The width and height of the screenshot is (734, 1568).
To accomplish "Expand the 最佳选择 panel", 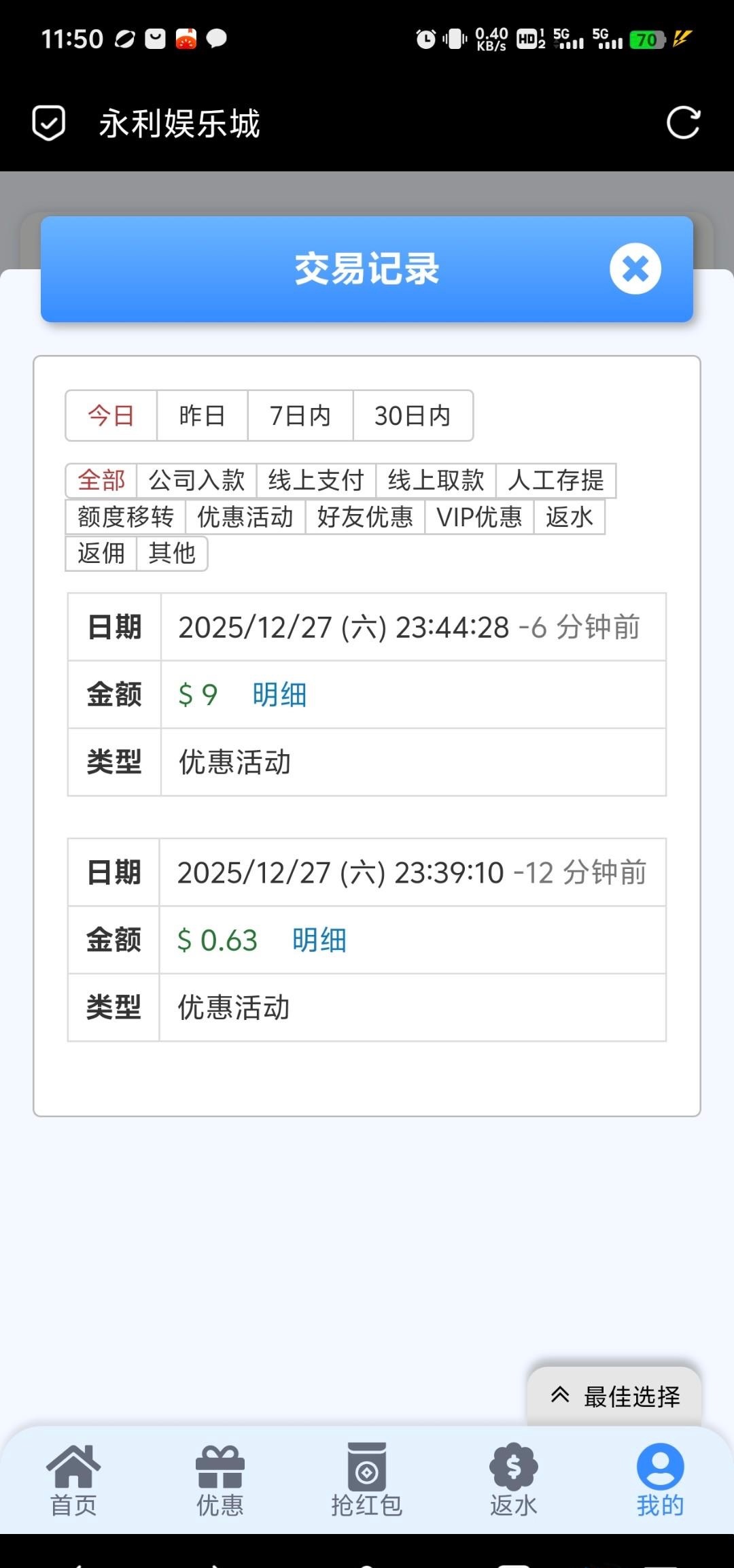I will 614,1397.
